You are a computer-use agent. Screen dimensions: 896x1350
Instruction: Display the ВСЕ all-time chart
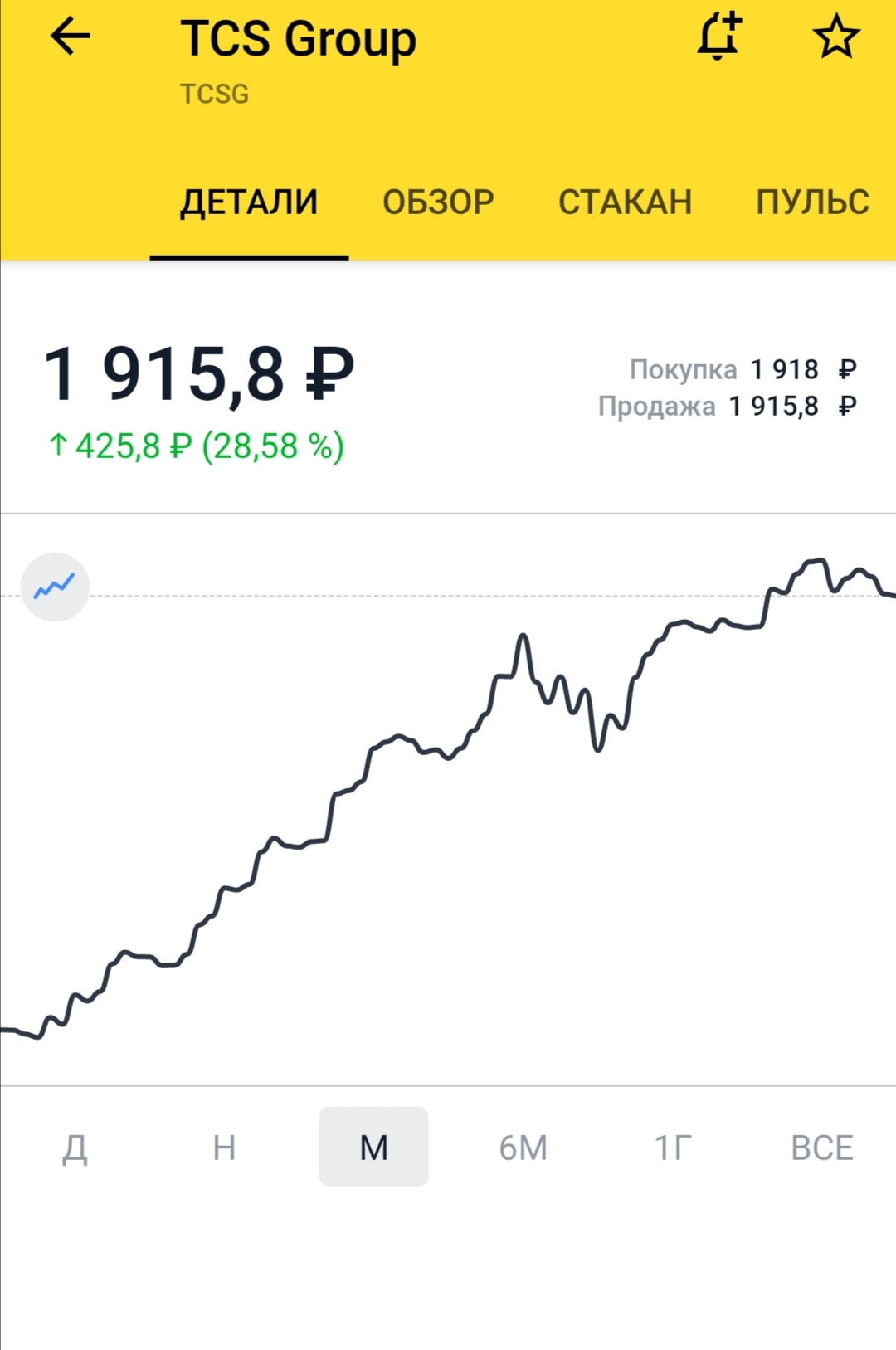point(821,1148)
